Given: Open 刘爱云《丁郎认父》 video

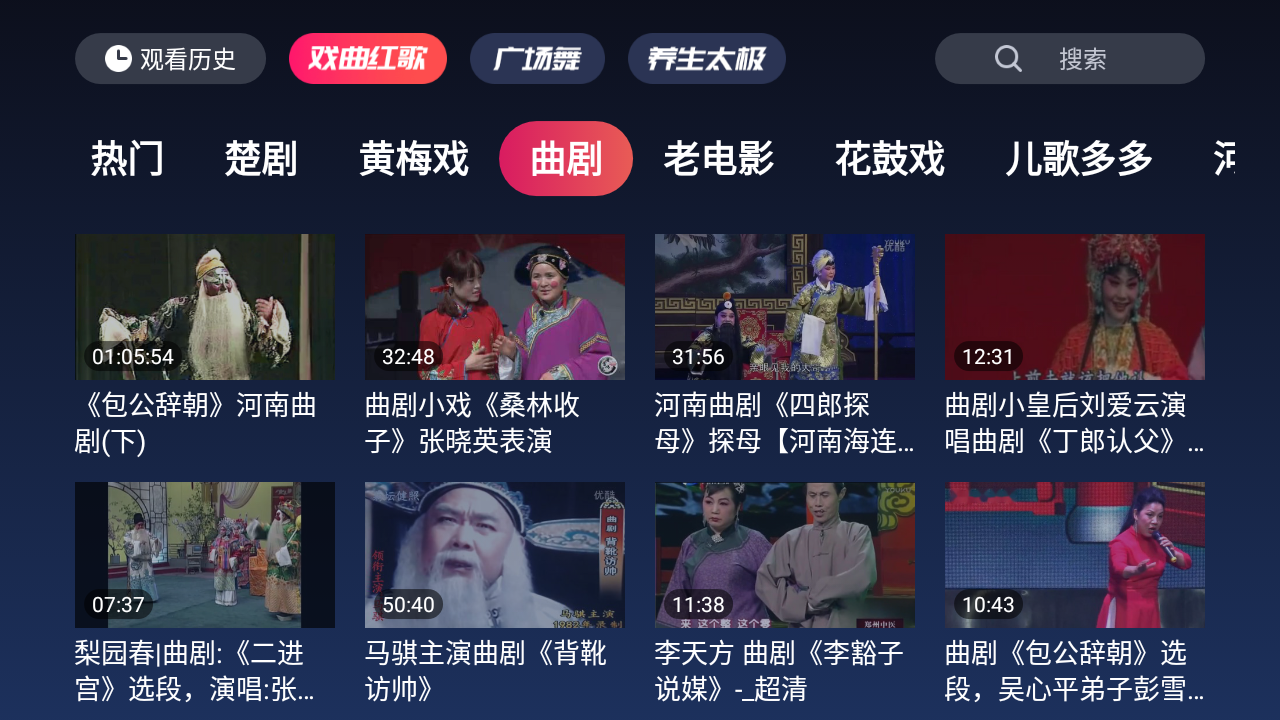Looking at the screenshot, I should pyautogui.click(x=1075, y=307).
